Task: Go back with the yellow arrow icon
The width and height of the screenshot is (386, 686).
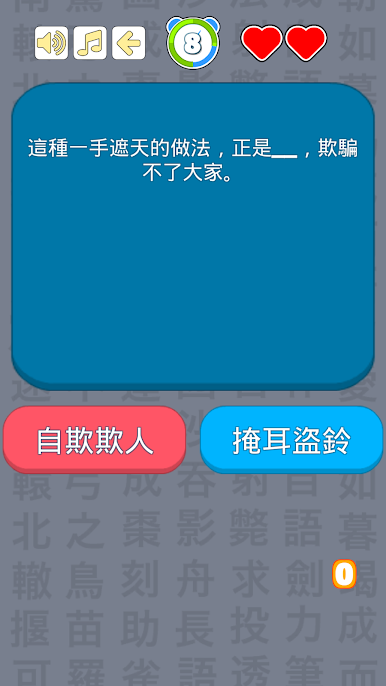Action: (129, 43)
